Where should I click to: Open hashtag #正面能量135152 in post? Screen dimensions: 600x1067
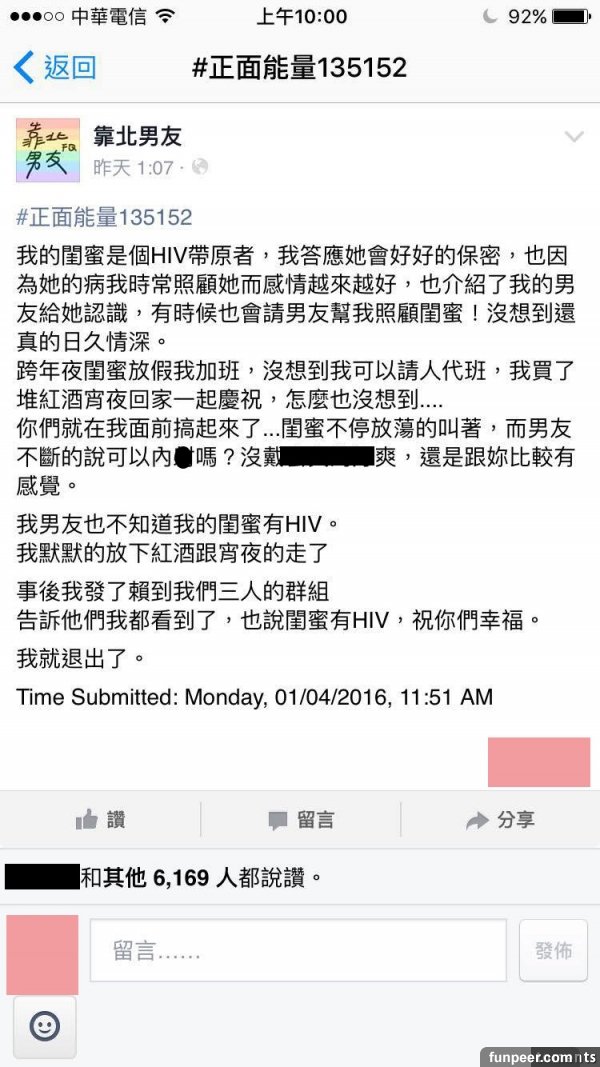(x=105, y=217)
